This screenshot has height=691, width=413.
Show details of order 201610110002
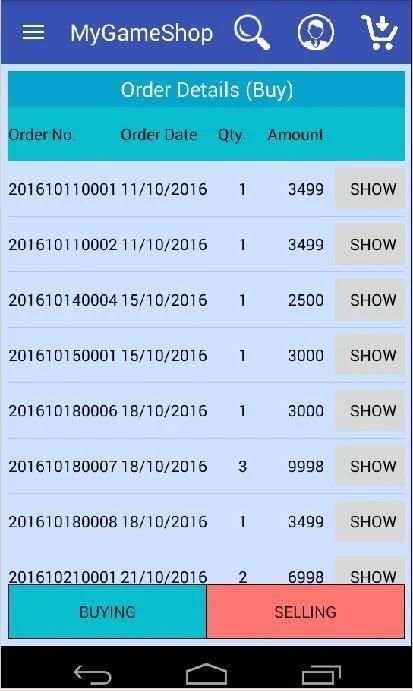click(x=370, y=245)
